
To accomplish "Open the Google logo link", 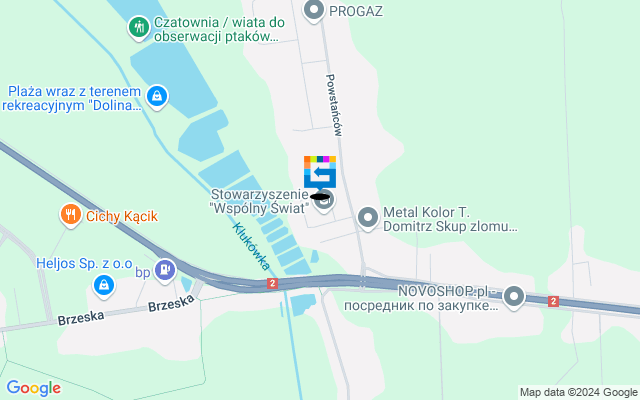I will 33,388.
